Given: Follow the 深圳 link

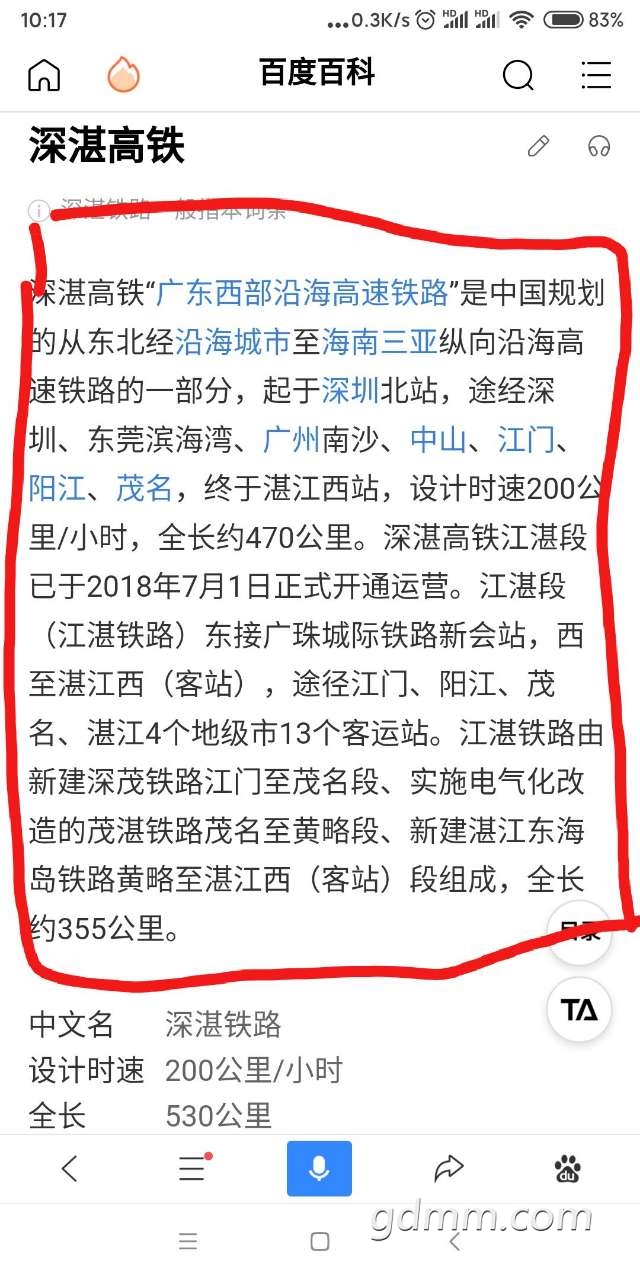Looking at the screenshot, I should point(349,391).
